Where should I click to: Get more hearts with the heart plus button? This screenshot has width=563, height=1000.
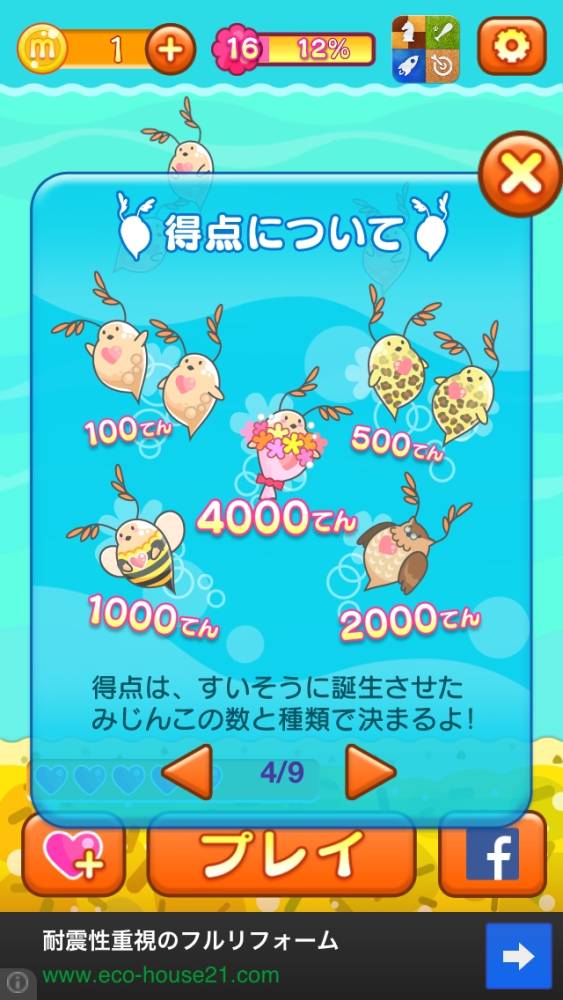click(74, 855)
